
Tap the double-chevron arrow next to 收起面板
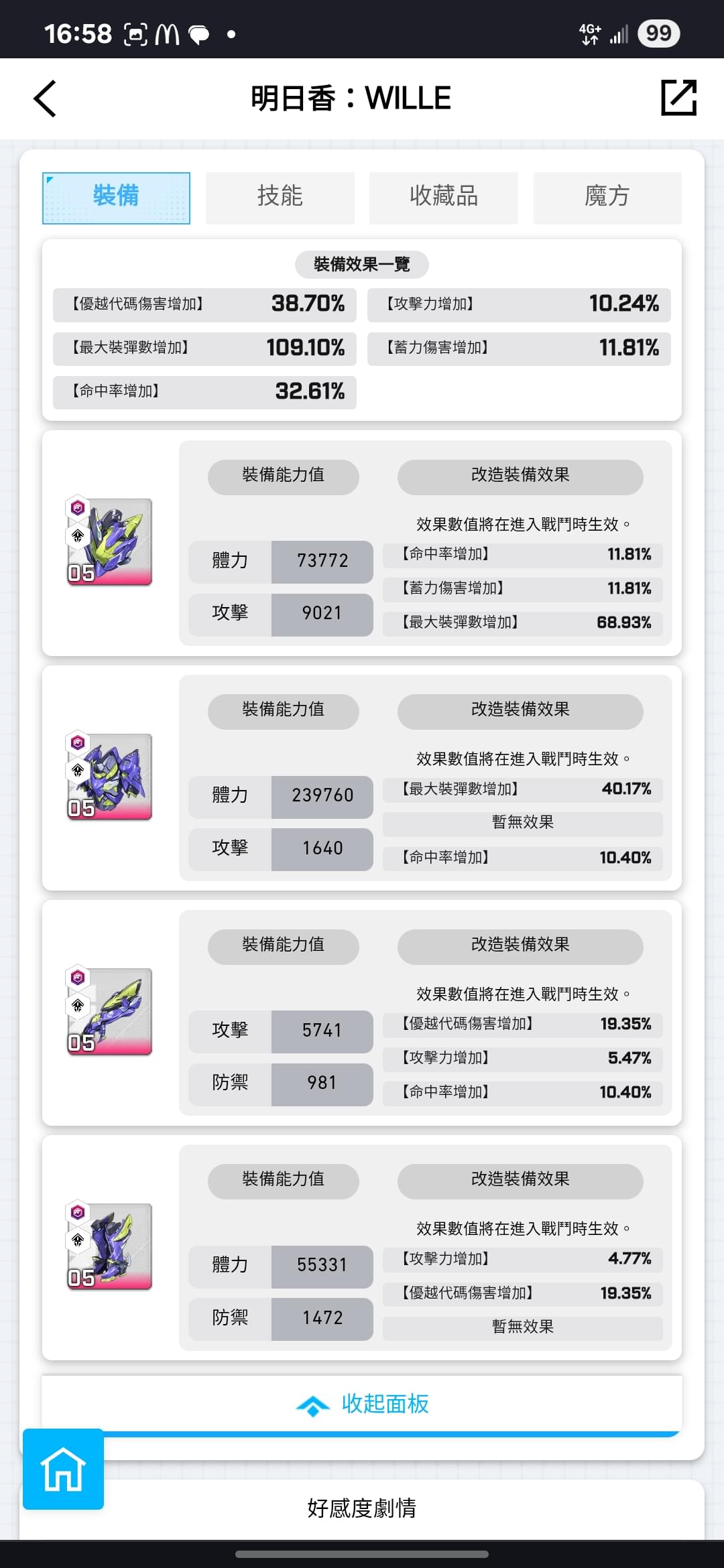312,1404
